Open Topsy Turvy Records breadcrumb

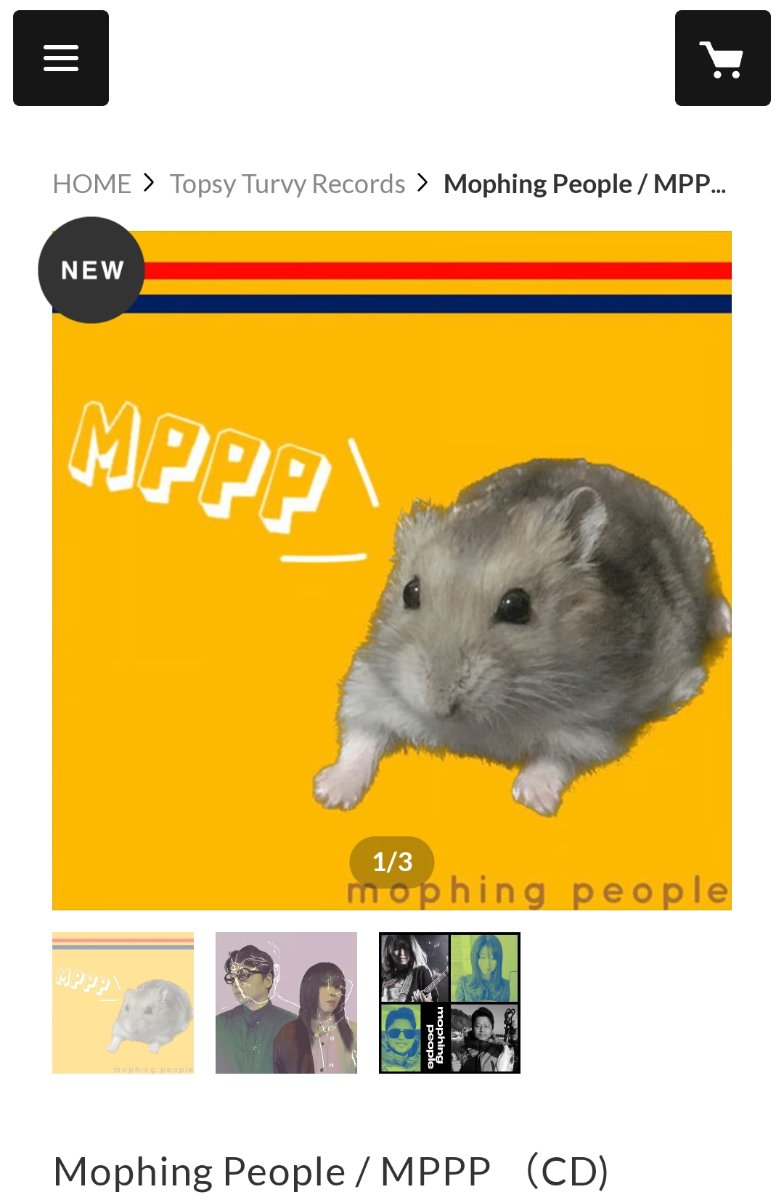(x=287, y=184)
